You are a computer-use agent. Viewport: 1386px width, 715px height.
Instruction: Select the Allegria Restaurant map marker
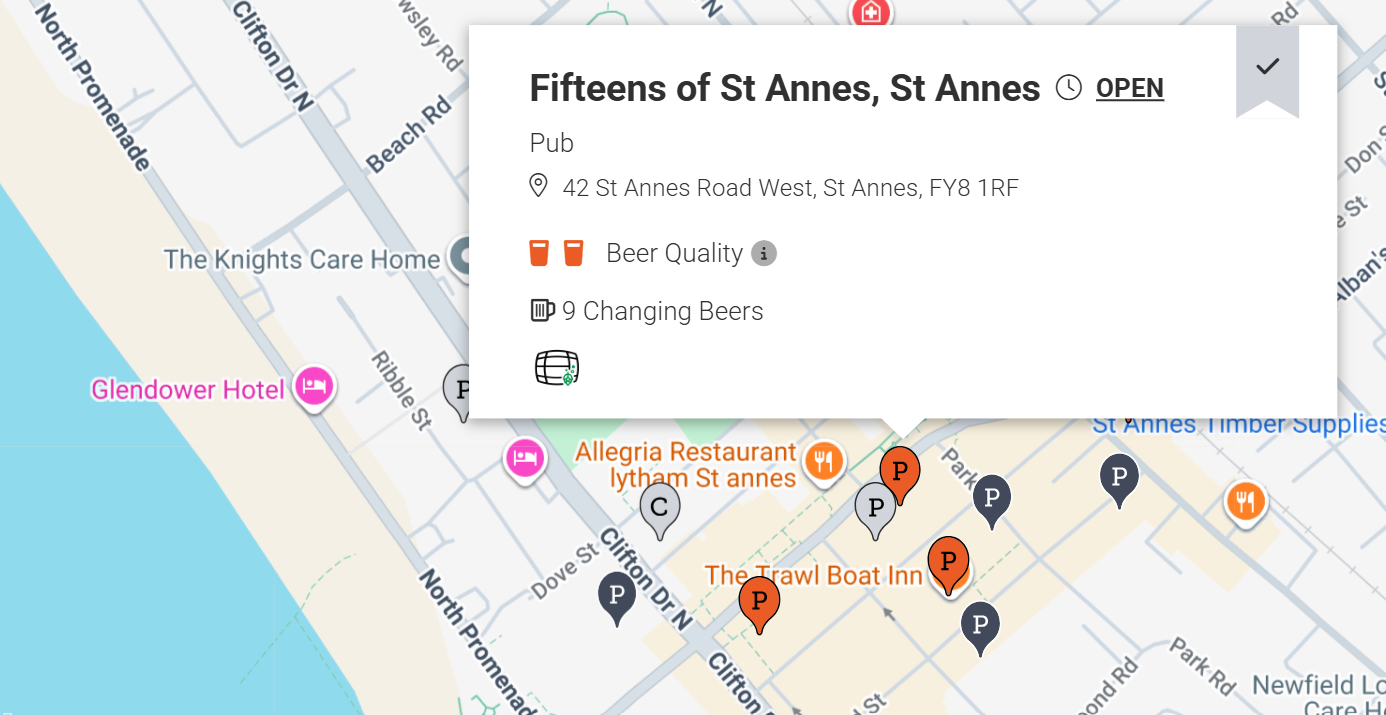(x=823, y=460)
